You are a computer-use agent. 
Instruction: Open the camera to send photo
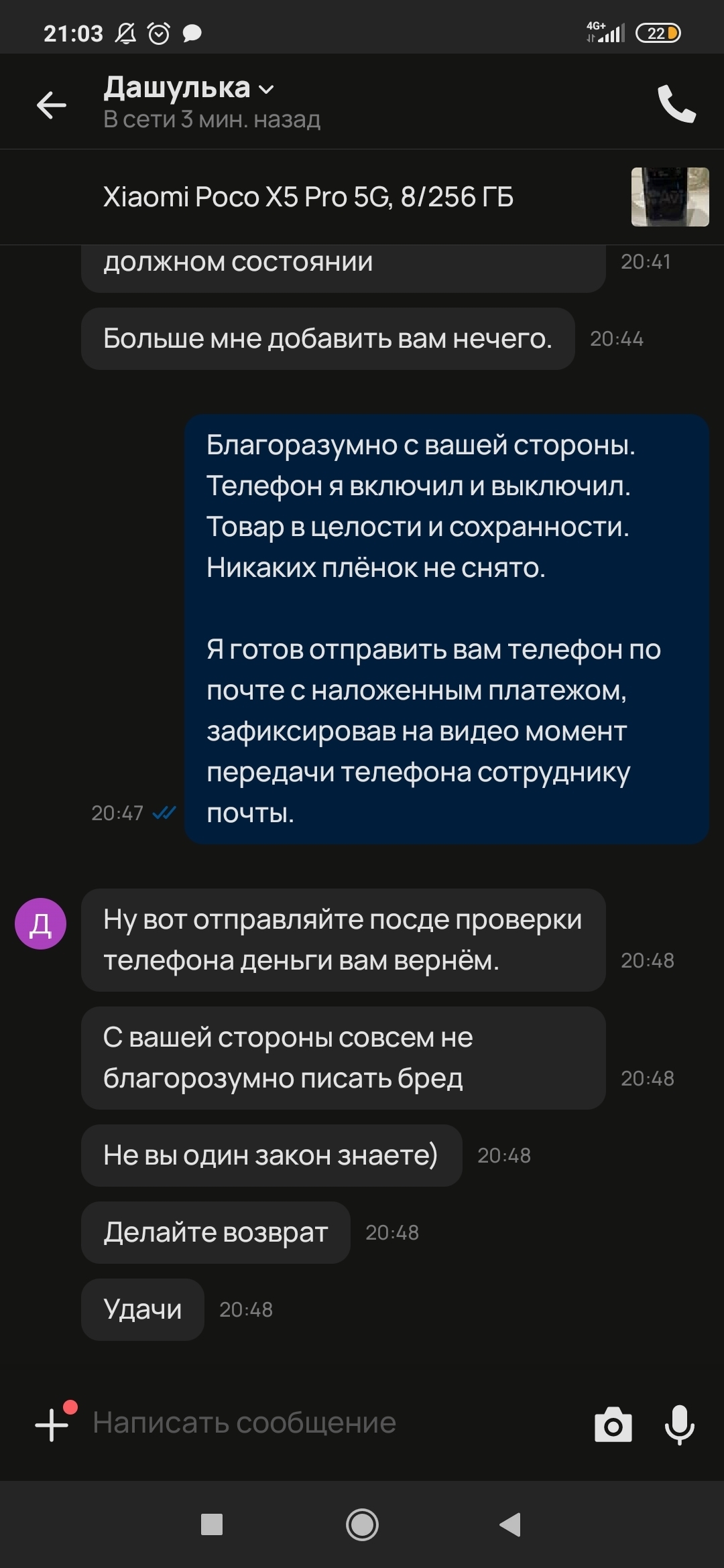point(613,1425)
